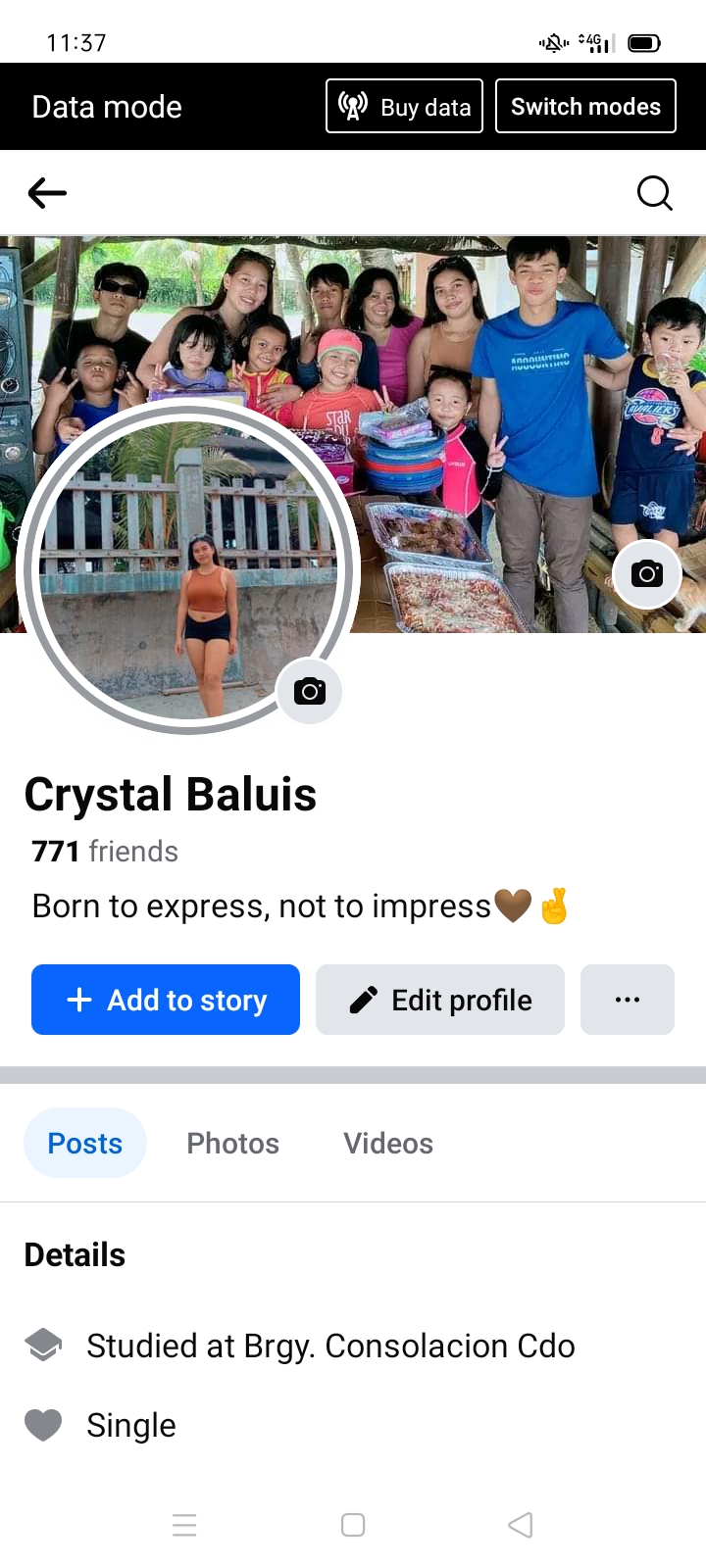Go back using the top arrow

pos(47,193)
